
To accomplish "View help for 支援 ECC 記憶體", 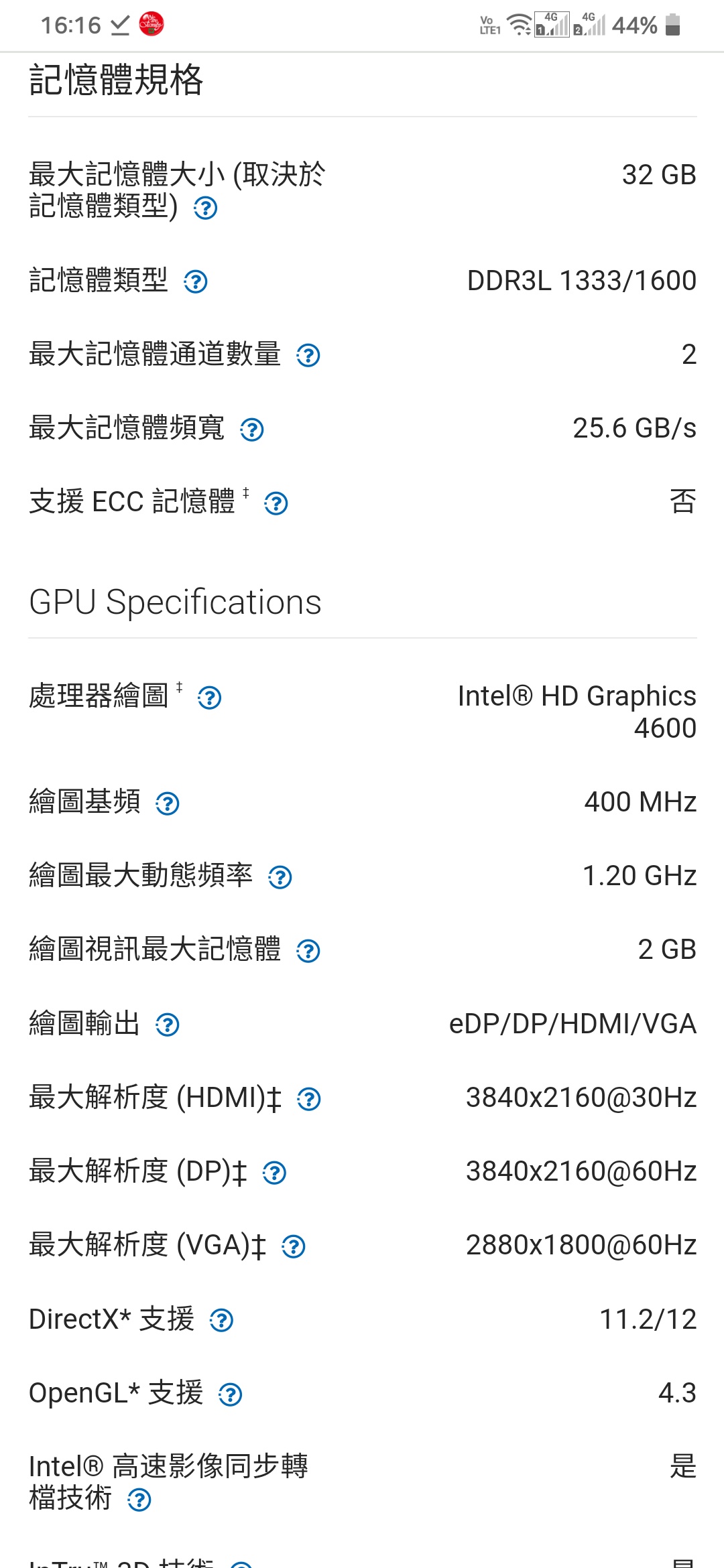I will click(276, 503).
